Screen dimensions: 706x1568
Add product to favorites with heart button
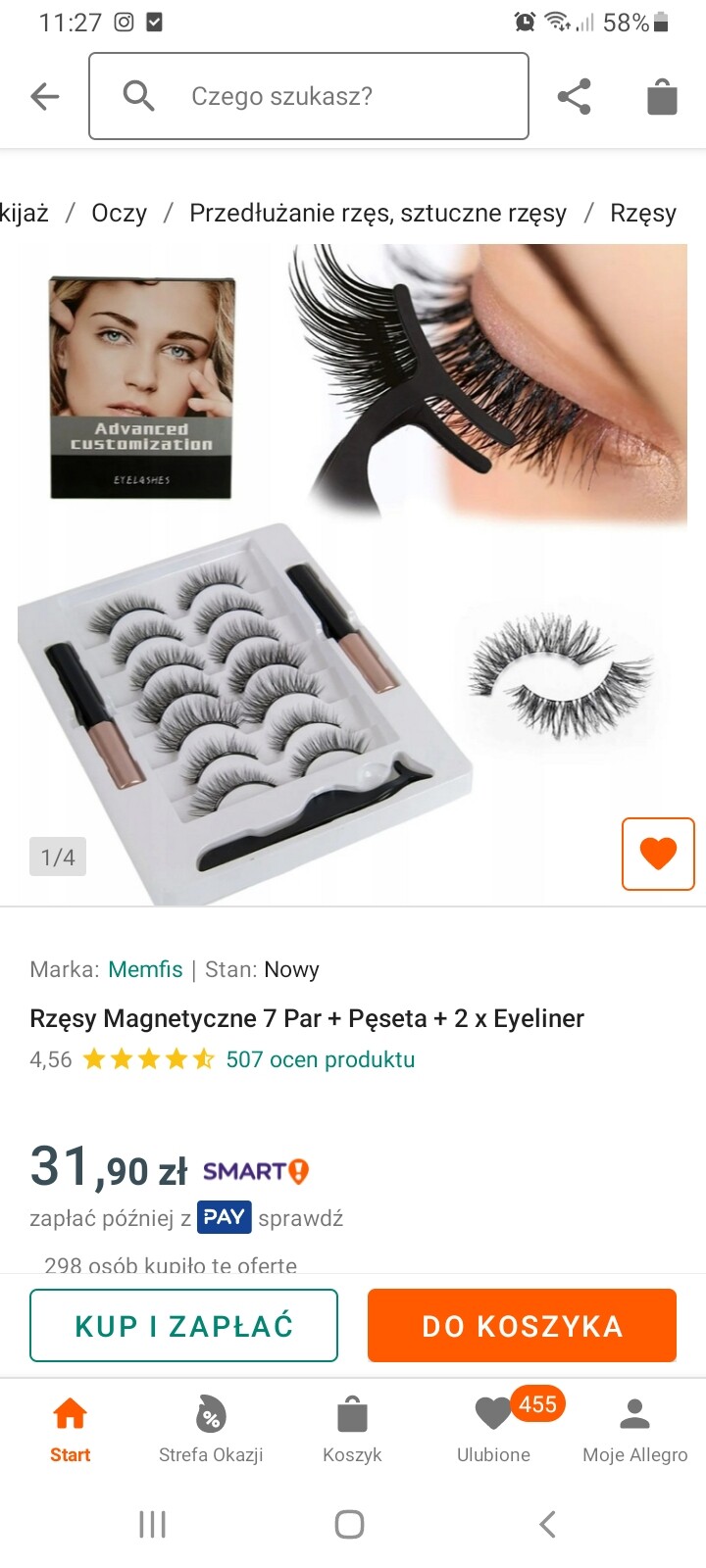pos(658,854)
